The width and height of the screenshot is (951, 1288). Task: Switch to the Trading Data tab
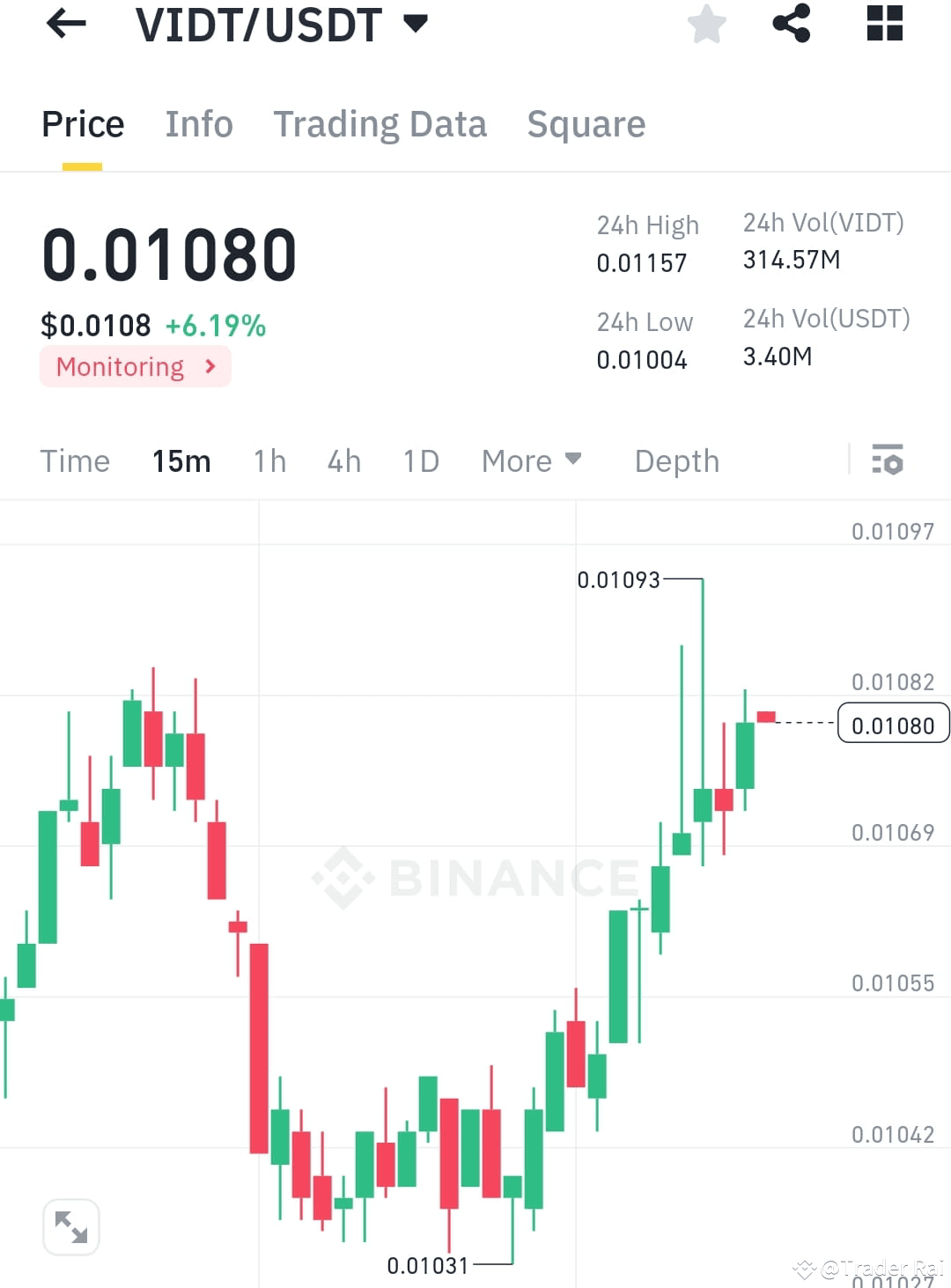click(380, 124)
